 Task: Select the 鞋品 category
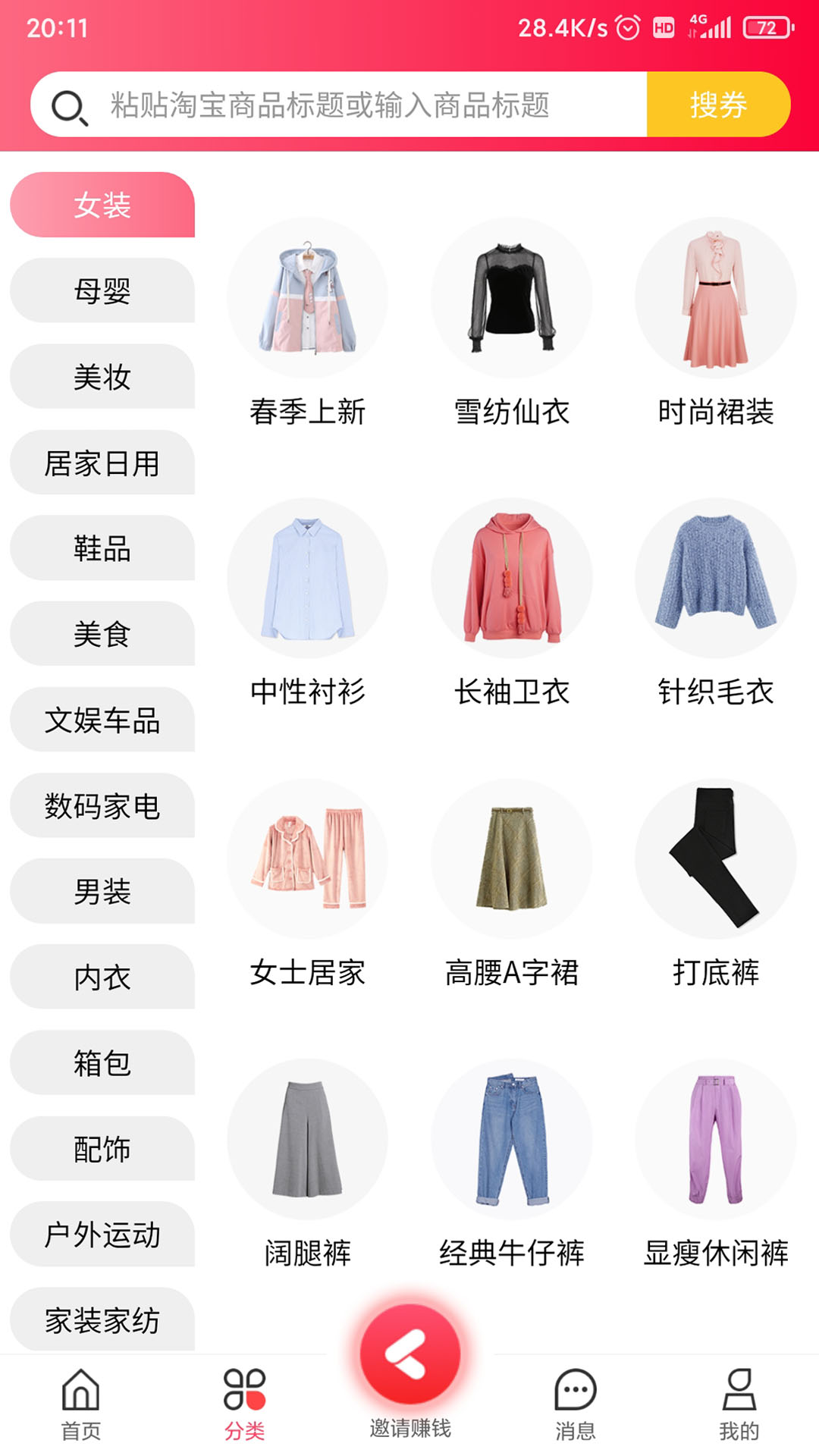[x=102, y=548]
